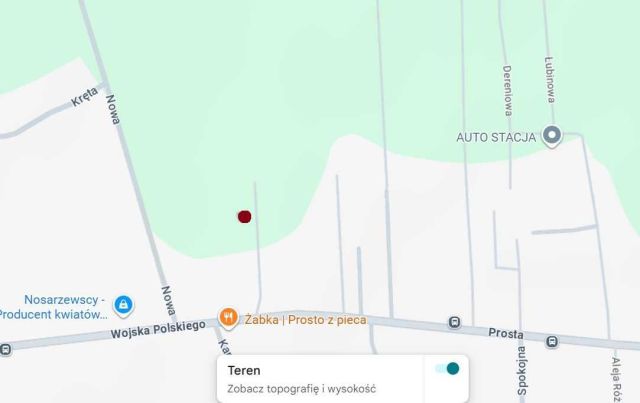
Task: Tap the dark red dot marker
Action: (x=244, y=216)
